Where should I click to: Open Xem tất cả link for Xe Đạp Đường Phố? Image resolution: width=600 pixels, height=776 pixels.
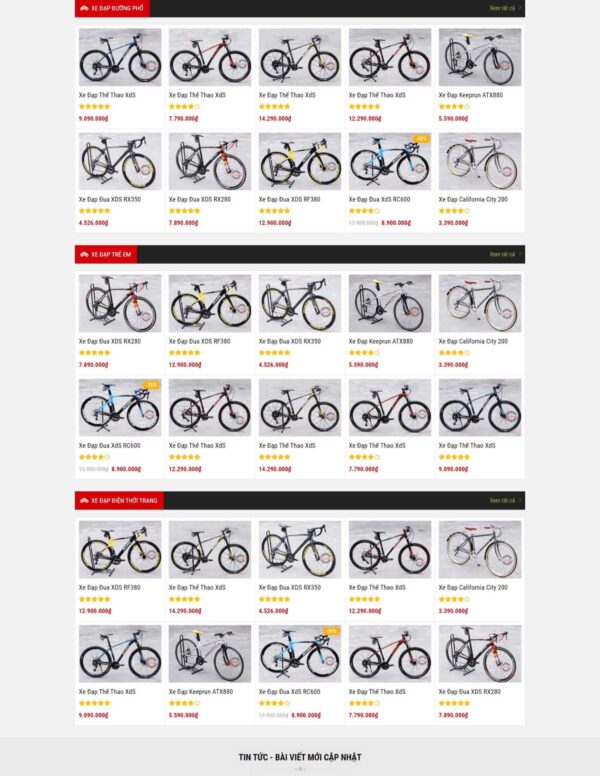pos(503,8)
